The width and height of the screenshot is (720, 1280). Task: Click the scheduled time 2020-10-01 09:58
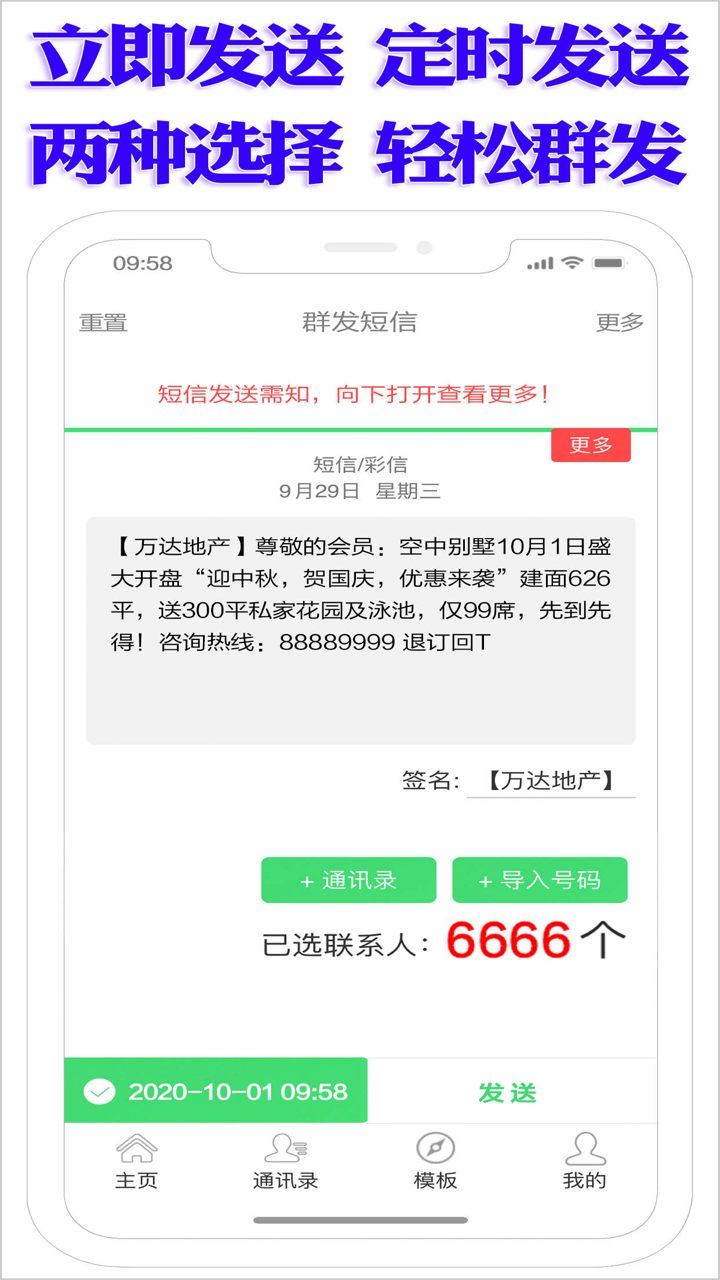(x=237, y=1091)
